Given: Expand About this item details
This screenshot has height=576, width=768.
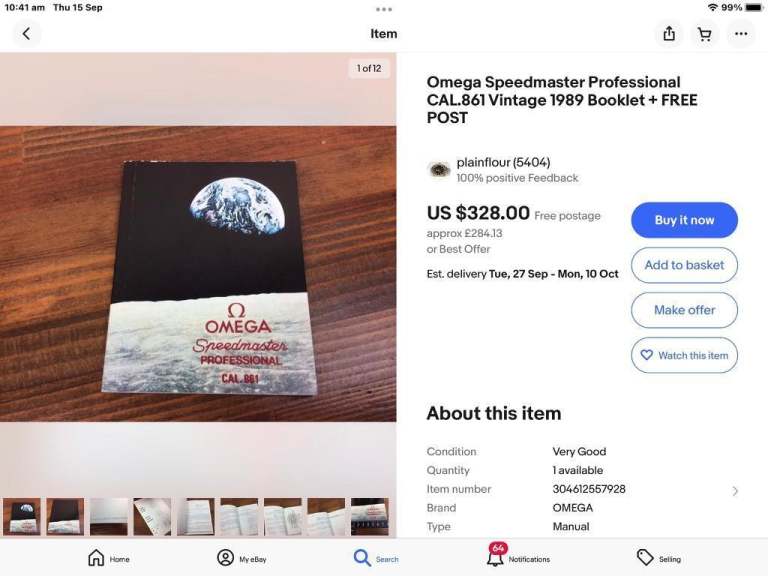Looking at the screenshot, I should 734,491.
